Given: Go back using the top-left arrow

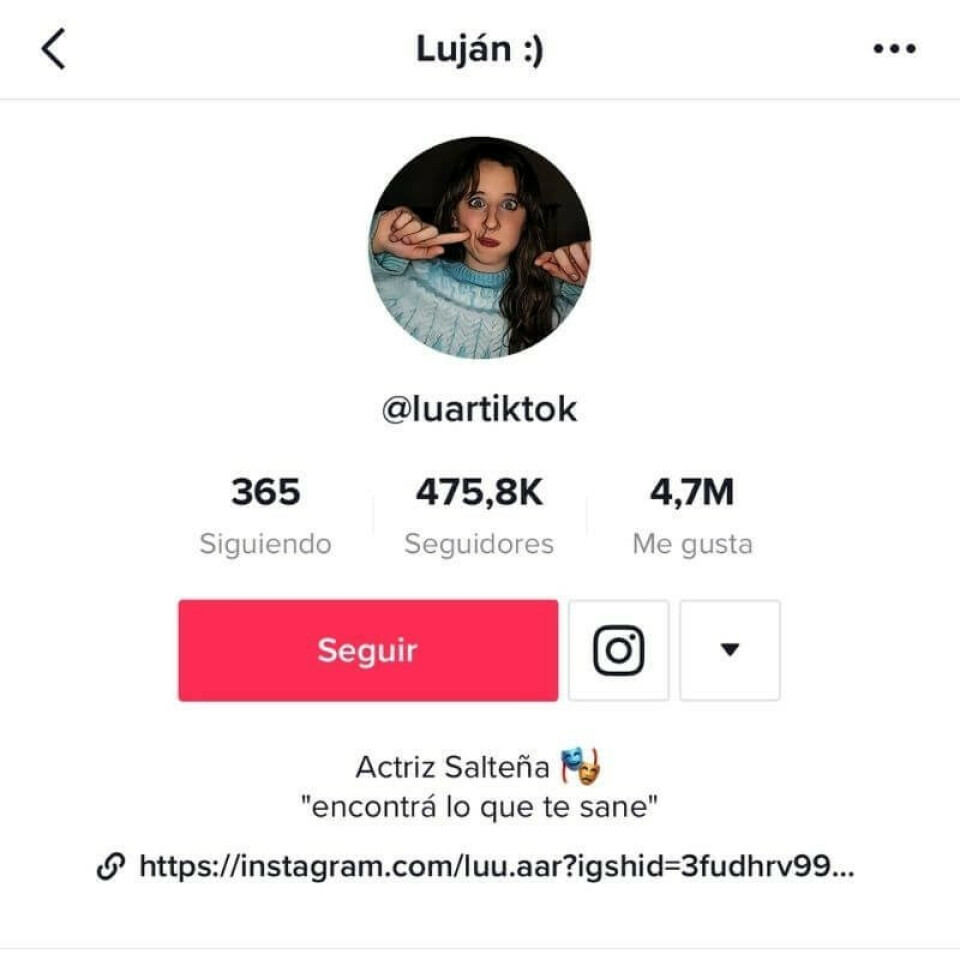Looking at the screenshot, I should [x=54, y=49].
